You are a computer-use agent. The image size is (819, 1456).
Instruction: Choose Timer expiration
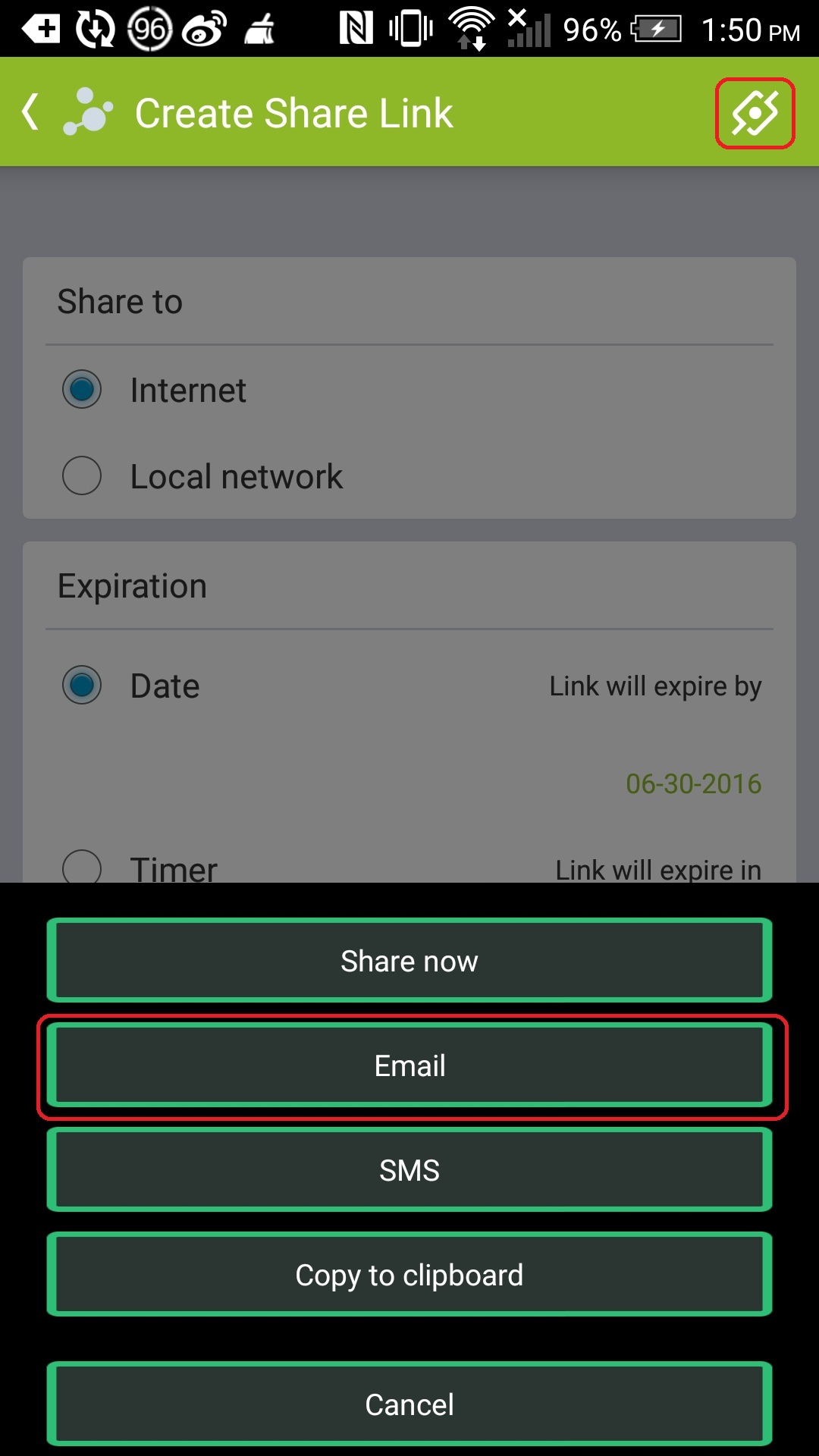82,868
